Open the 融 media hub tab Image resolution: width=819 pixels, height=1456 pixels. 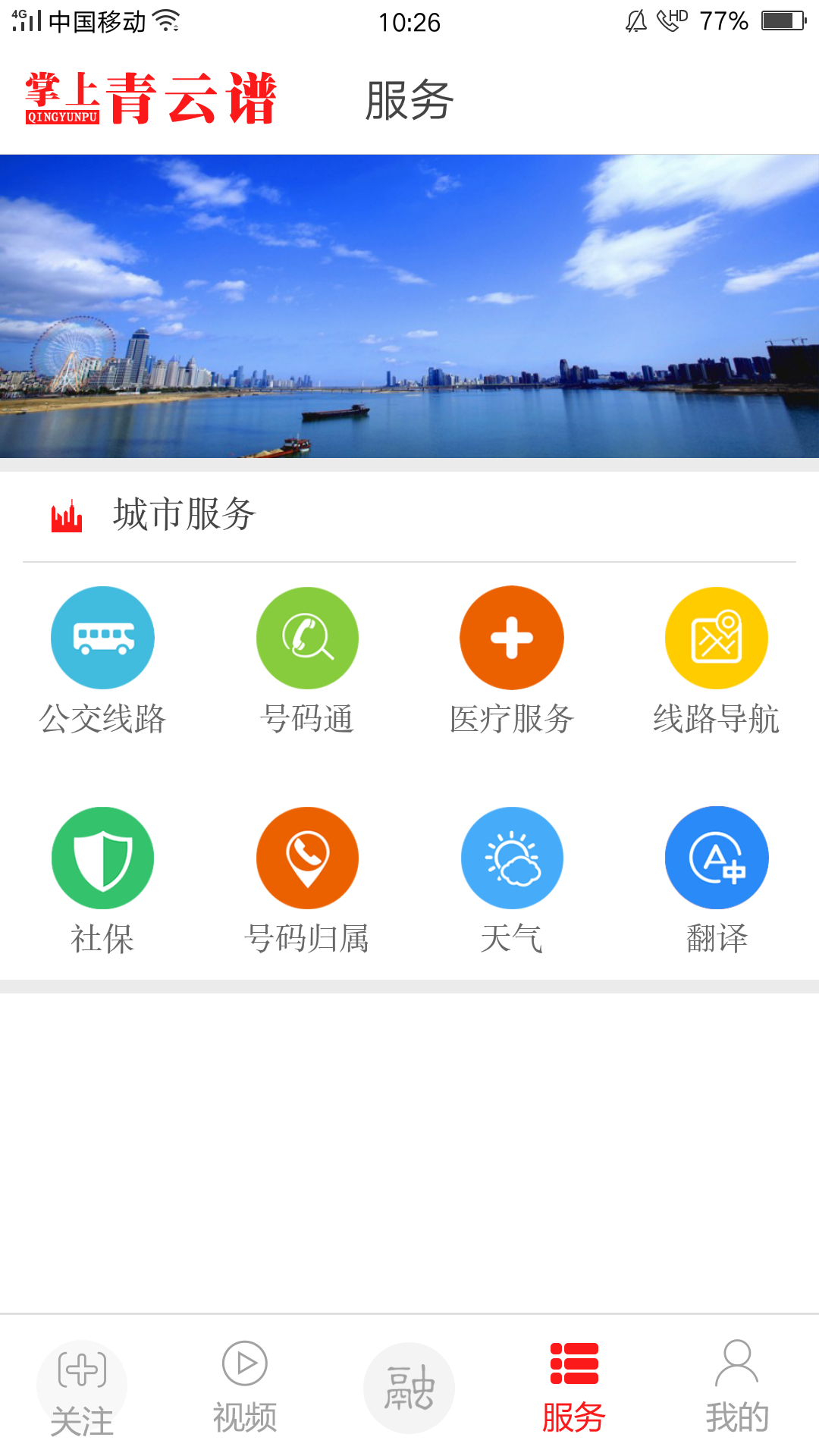click(x=409, y=1388)
